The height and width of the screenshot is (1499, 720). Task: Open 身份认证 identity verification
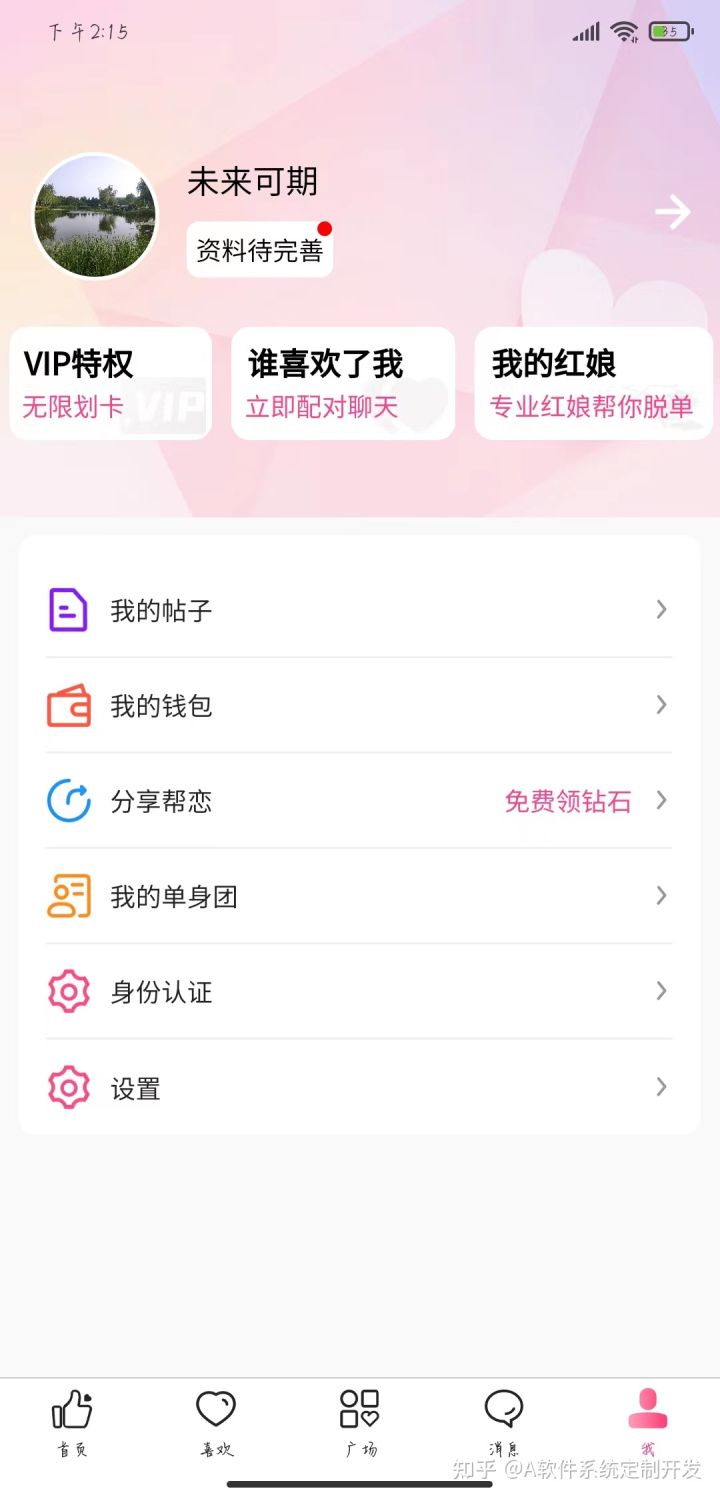[358, 992]
